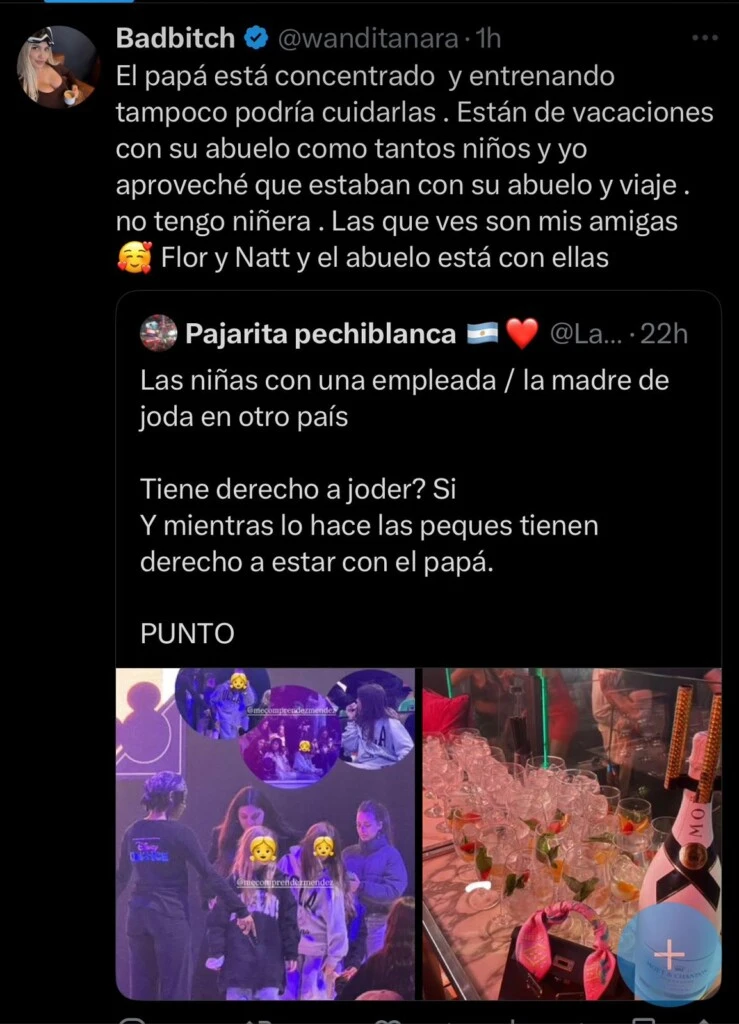View the quoted photo of girls on stage
This screenshot has width=739, height=1024.
coord(265,833)
